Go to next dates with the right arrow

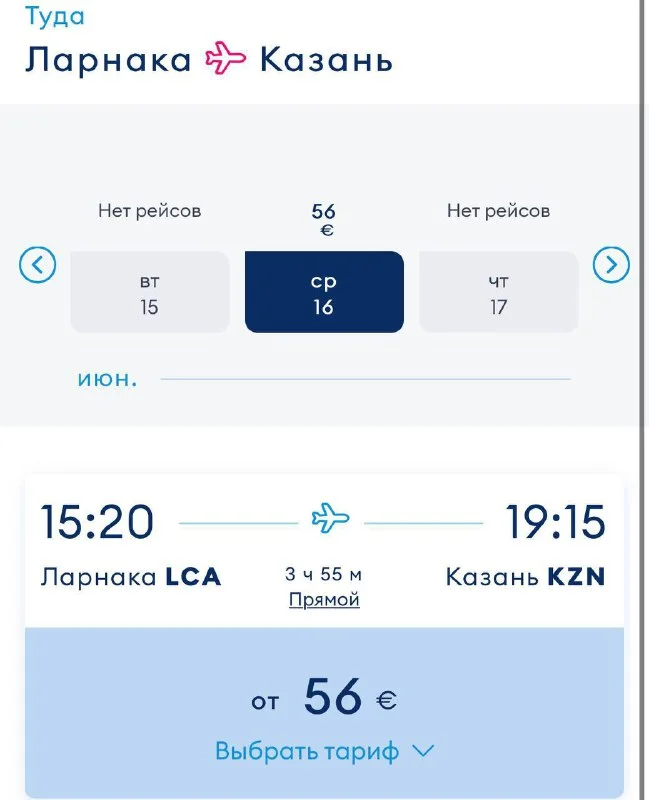coord(611,265)
